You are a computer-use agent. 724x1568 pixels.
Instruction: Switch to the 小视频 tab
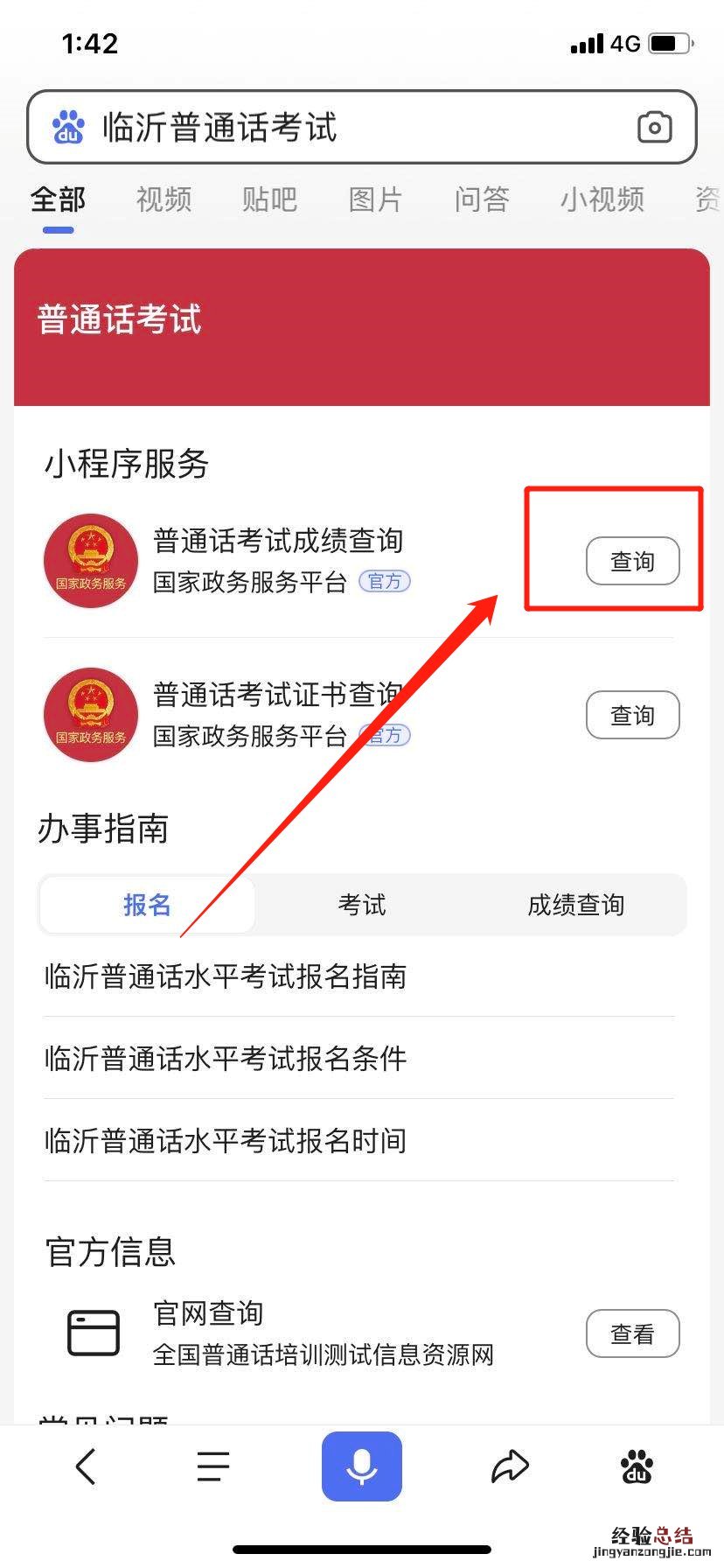(602, 199)
